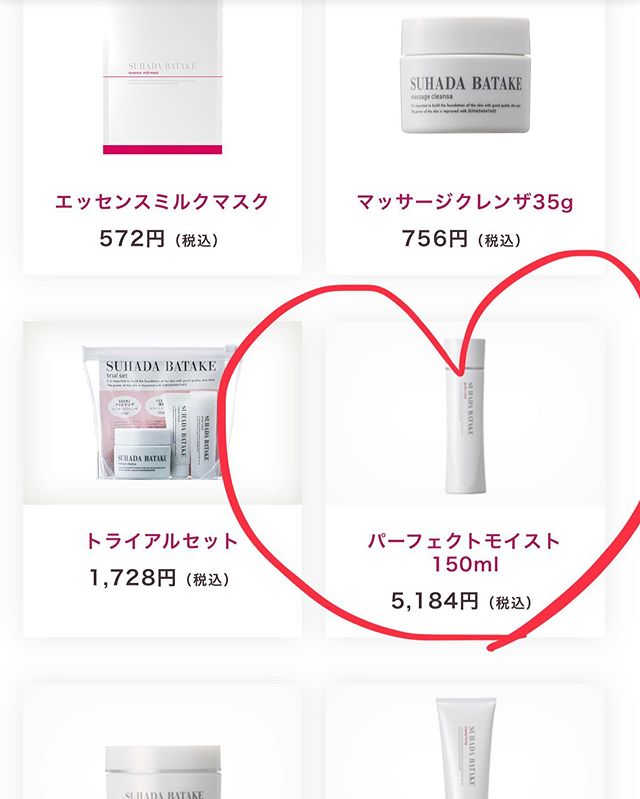This screenshot has height=799, width=640.
Task: Open the エッセンスミルクマスク product card
Action: click(x=162, y=202)
